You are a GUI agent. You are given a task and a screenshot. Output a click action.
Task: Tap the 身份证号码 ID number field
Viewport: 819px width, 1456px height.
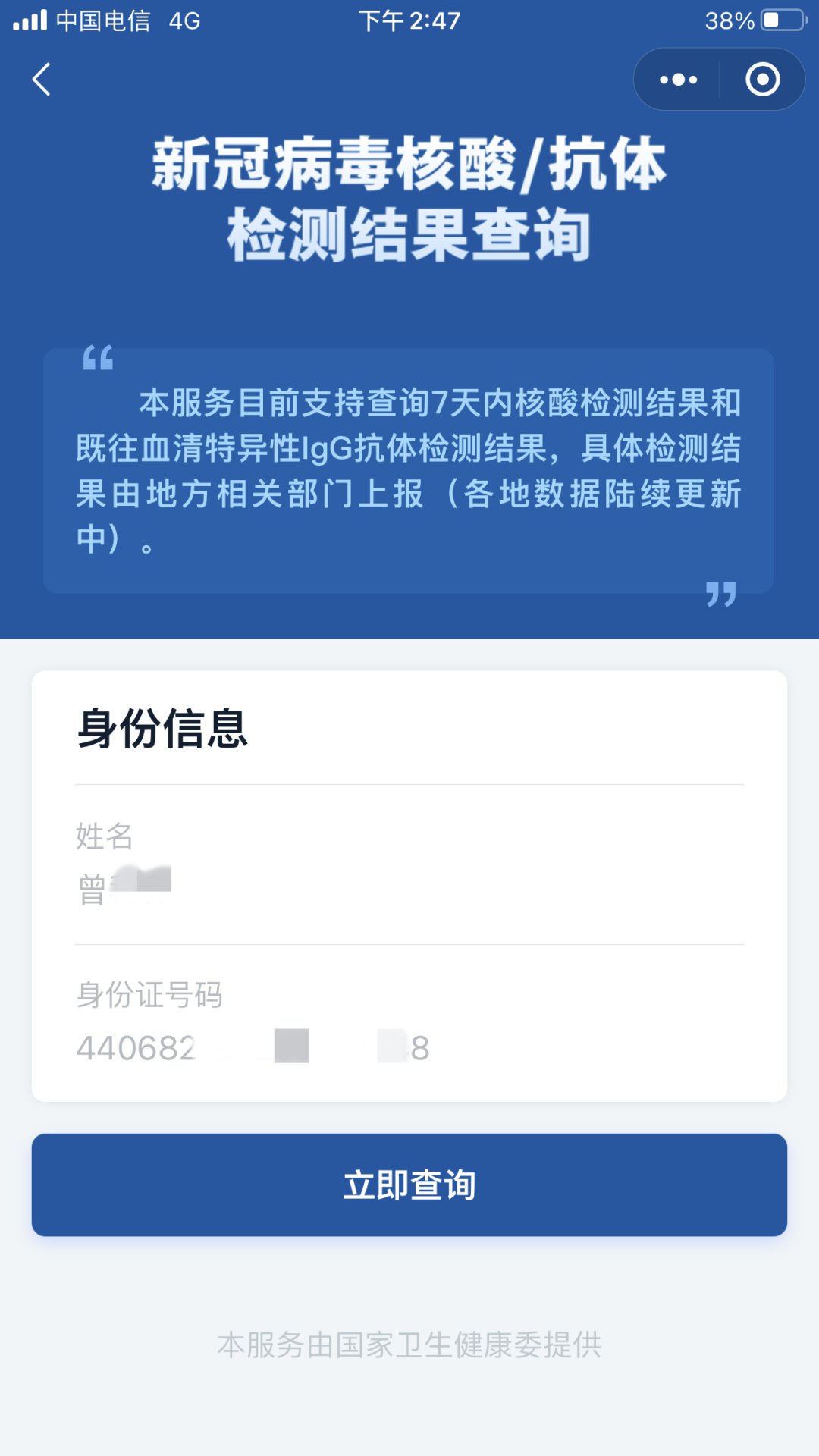[x=409, y=1048]
